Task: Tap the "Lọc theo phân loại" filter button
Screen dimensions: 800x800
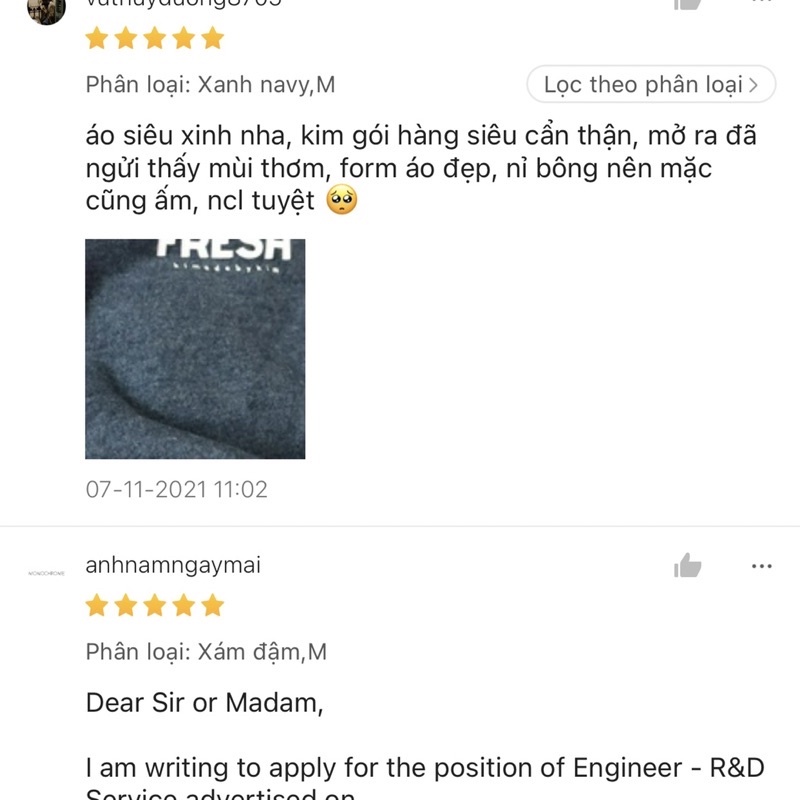Action: 651,85
